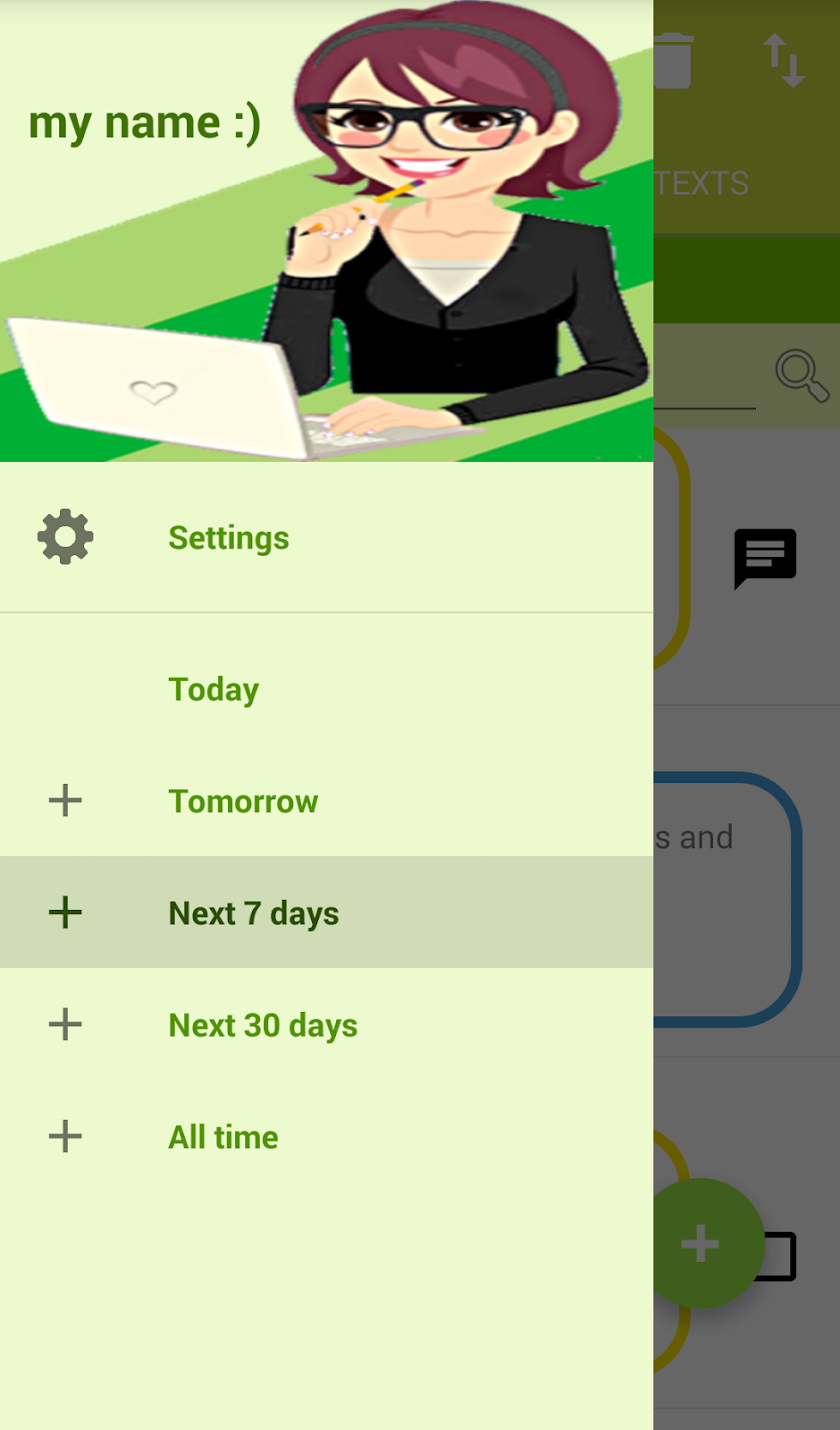View All time entries
840x1430 pixels.
(223, 1138)
